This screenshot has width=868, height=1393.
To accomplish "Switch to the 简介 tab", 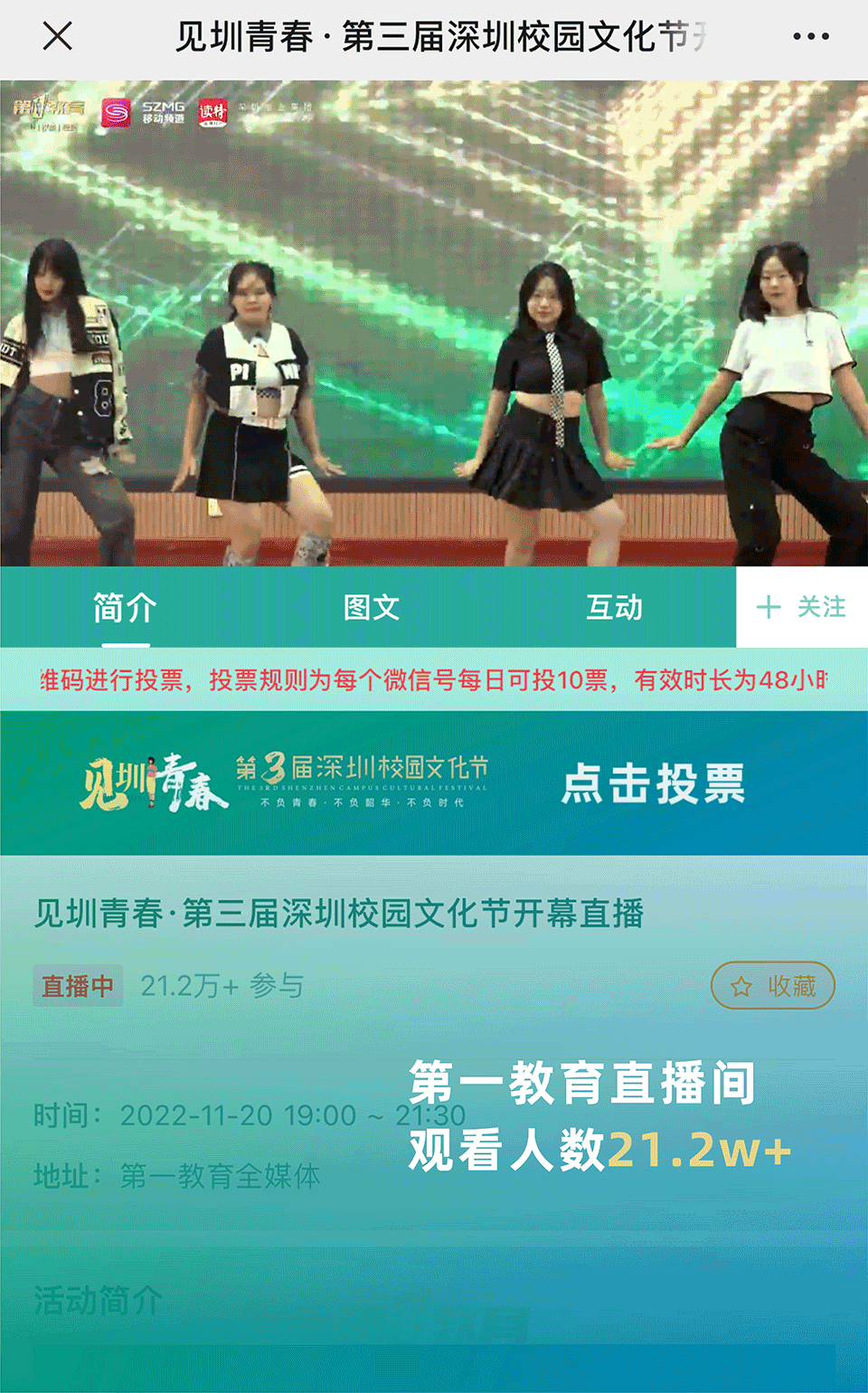I will (x=125, y=608).
